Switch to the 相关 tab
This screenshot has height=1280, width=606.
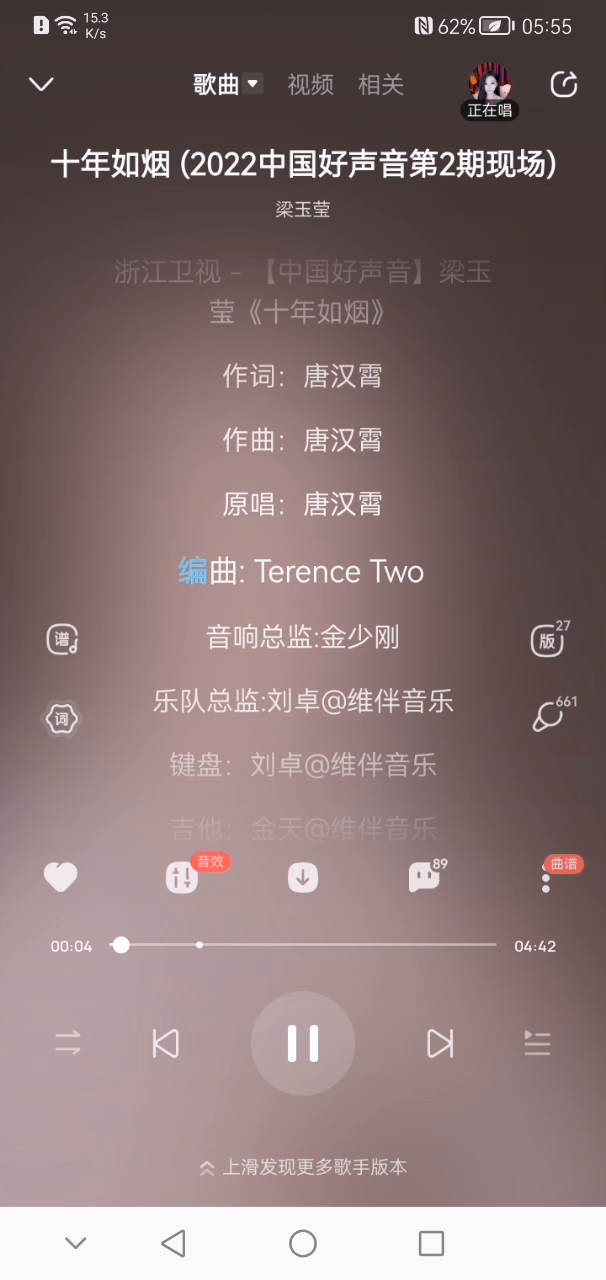point(381,84)
